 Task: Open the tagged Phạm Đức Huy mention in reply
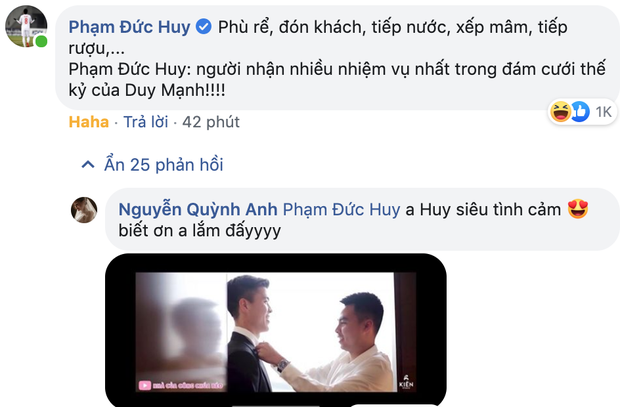click(341, 209)
